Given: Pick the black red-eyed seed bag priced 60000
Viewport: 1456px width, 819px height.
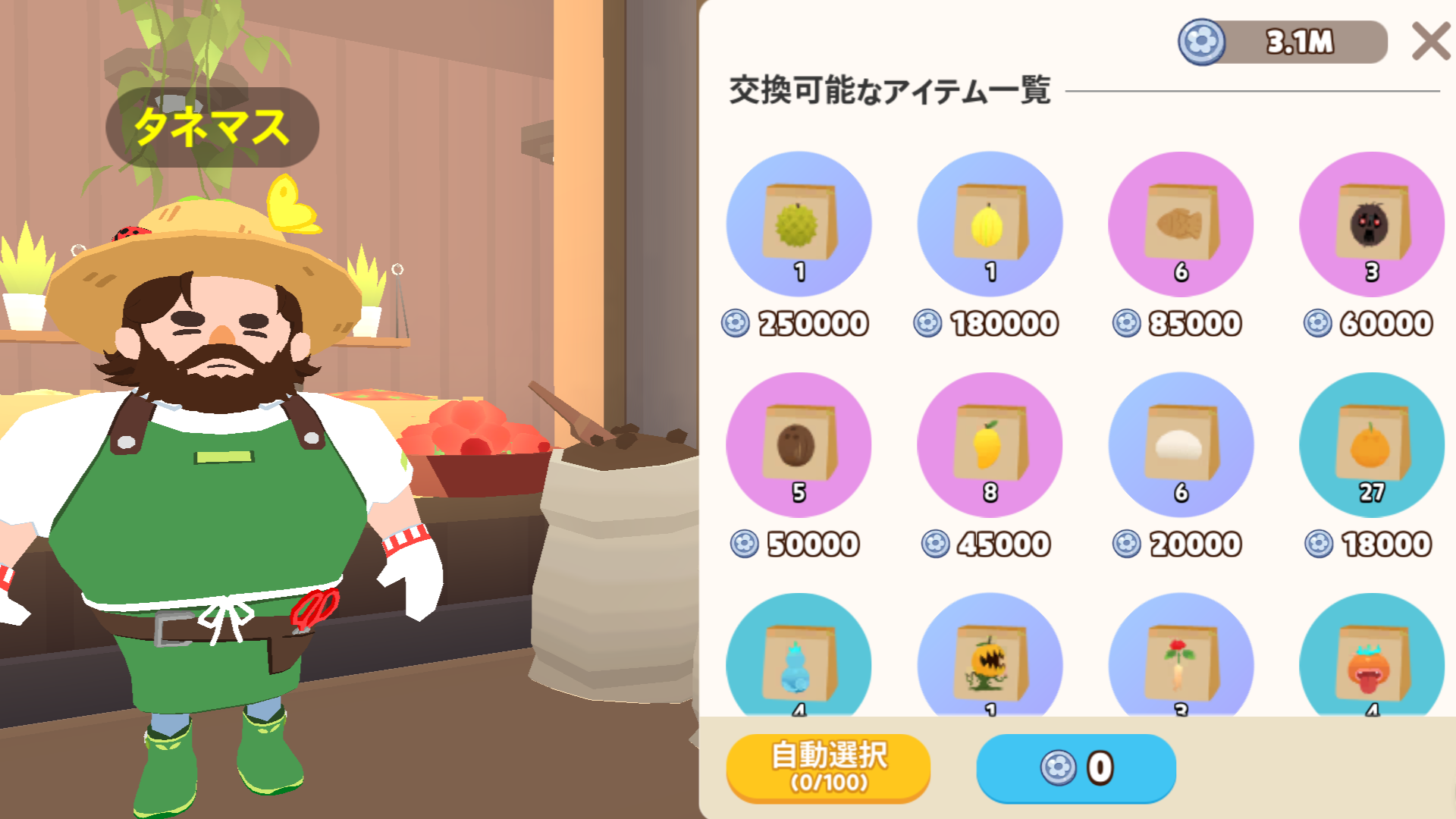Looking at the screenshot, I should coord(1371,224).
